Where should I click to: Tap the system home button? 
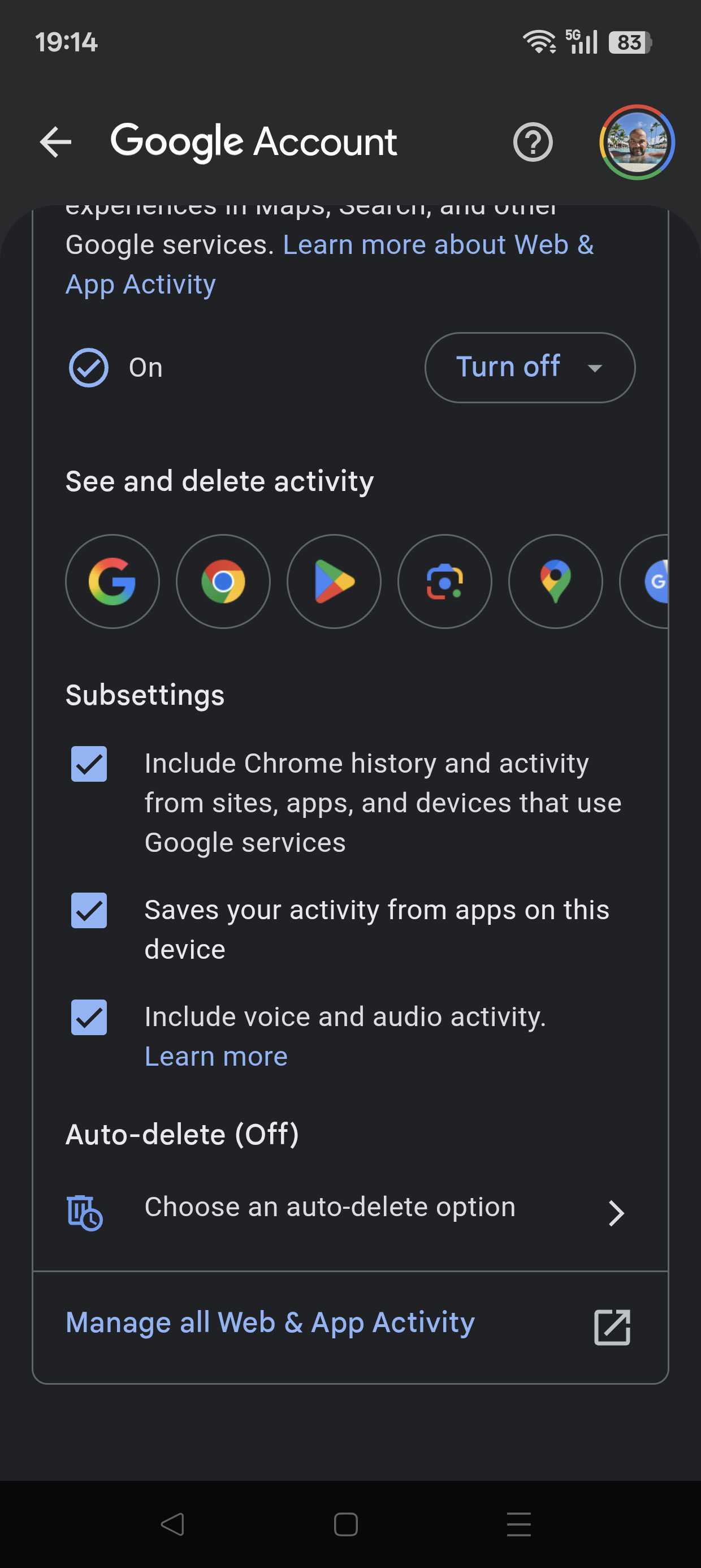pyautogui.click(x=345, y=1524)
